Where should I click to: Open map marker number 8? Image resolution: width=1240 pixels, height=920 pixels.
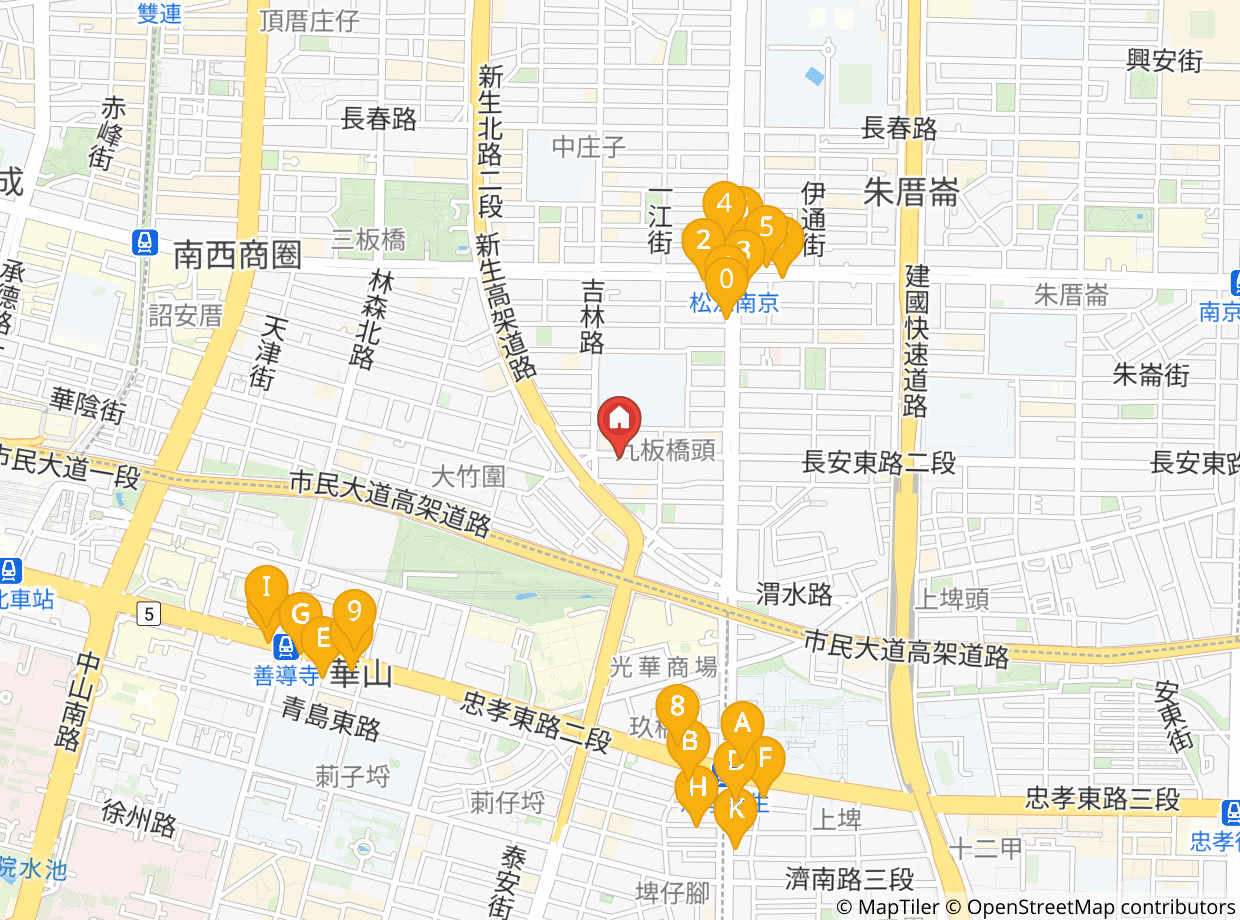[x=677, y=706]
